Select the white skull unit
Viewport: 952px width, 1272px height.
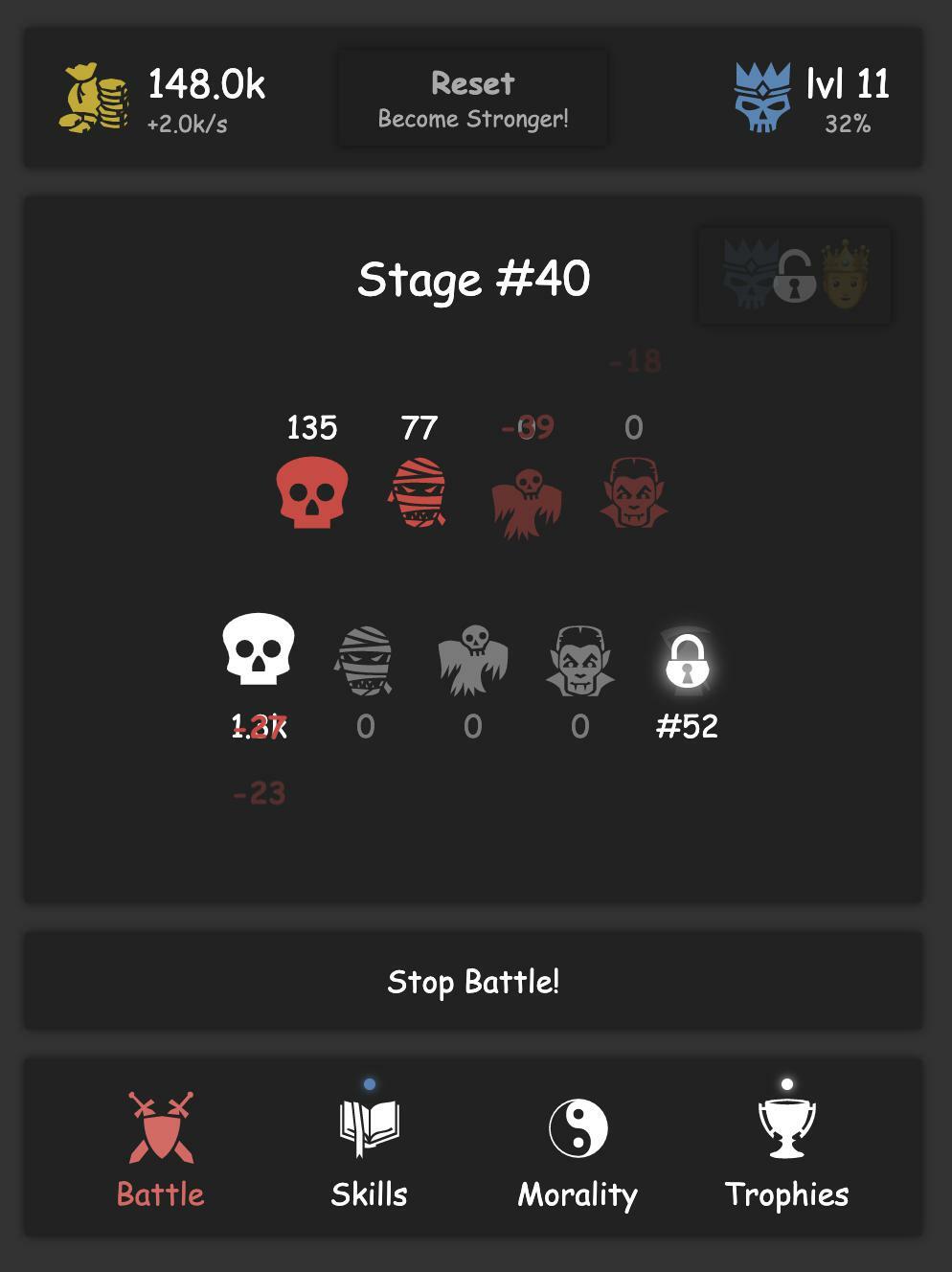259,650
